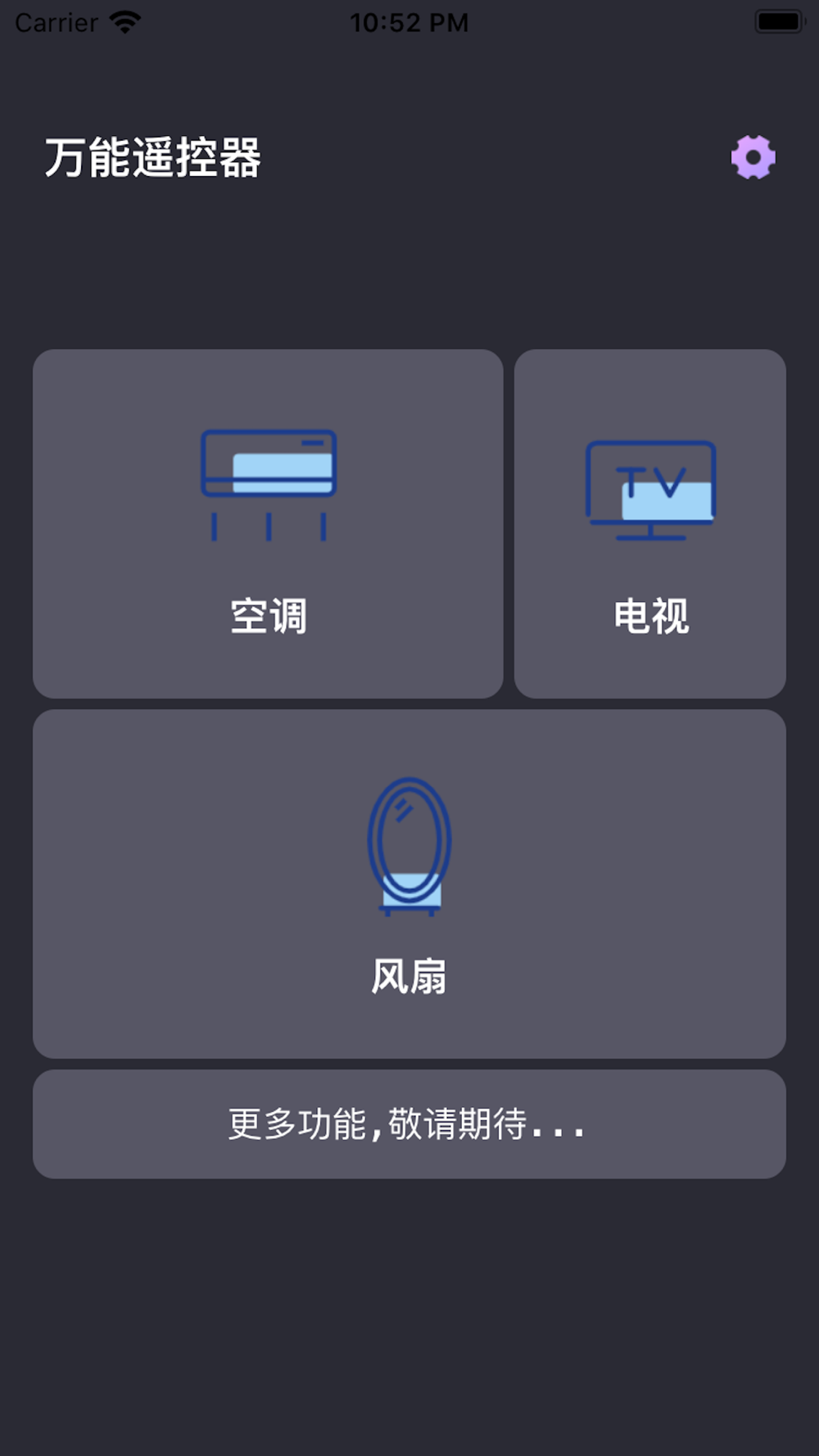Open the settings gear icon
Viewport: 819px width, 1456px height.
[x=753, y=157]
